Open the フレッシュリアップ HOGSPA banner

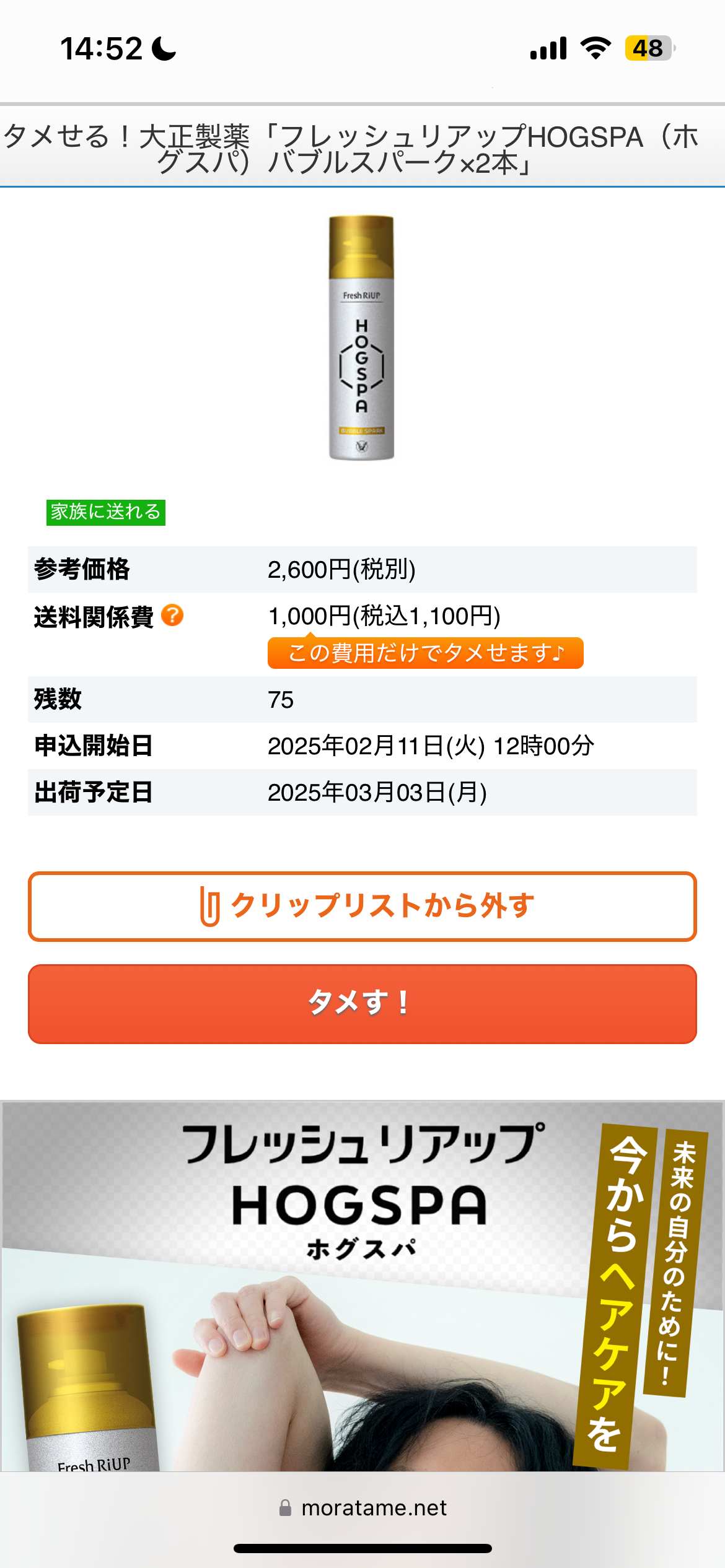click(362, 1285)
